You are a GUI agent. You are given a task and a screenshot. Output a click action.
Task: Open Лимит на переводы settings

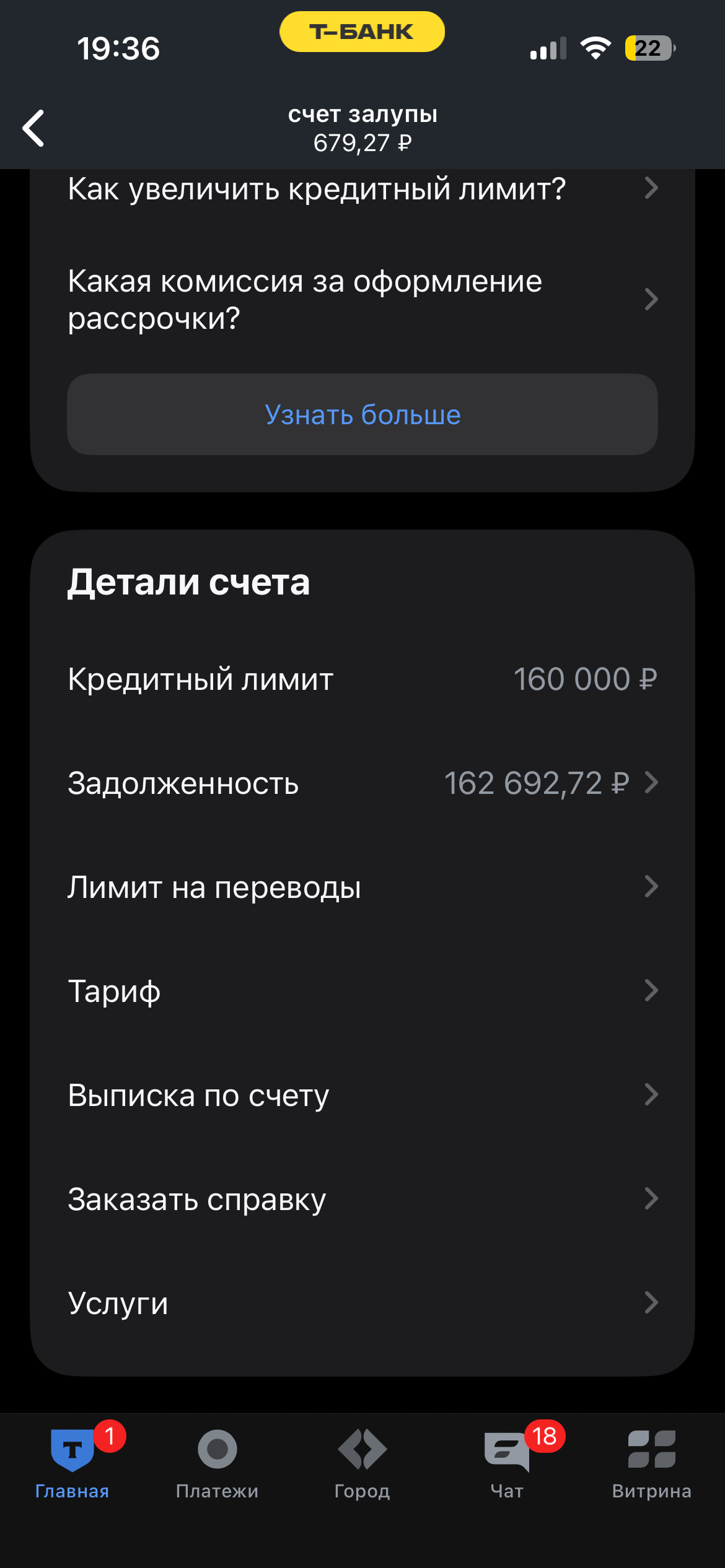[362, 887]
